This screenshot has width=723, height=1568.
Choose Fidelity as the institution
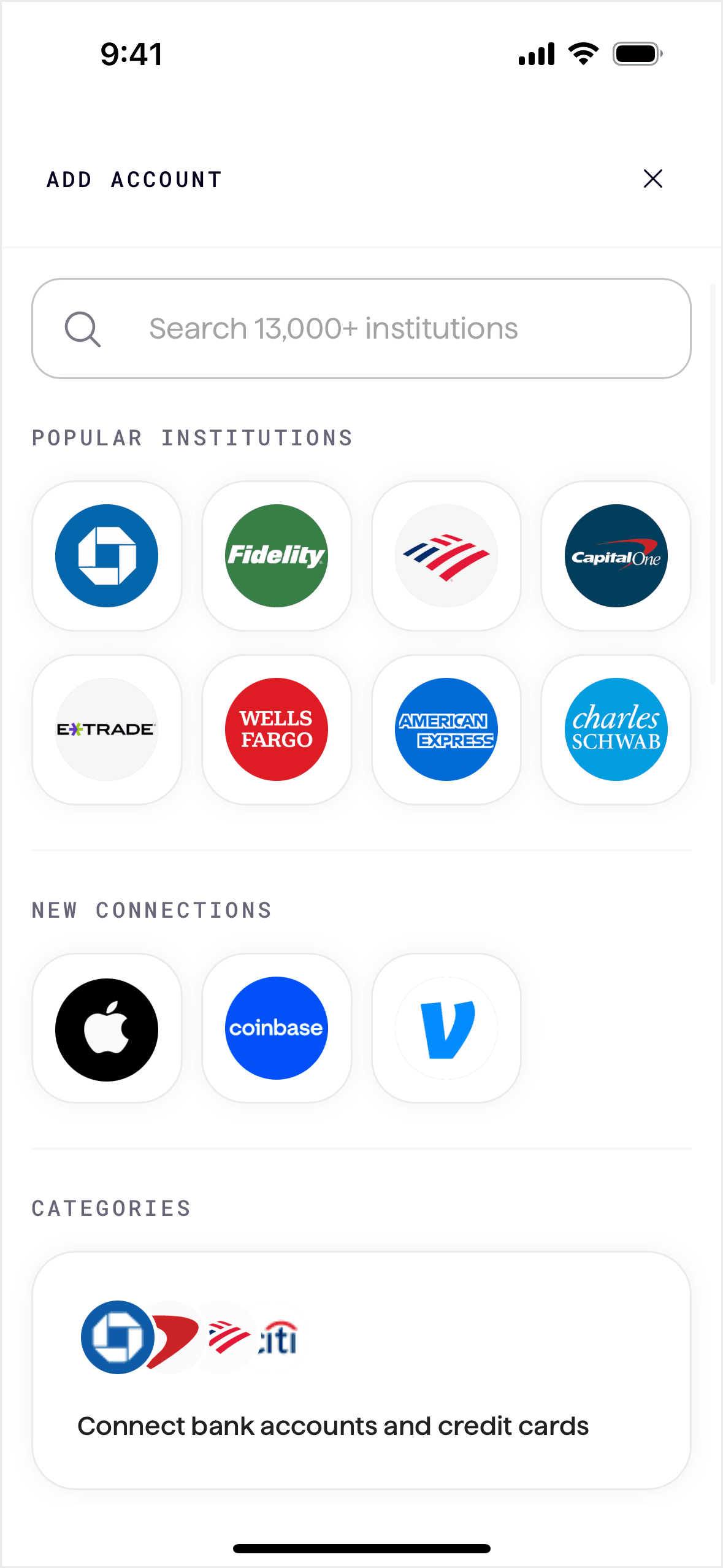(277, 556)
